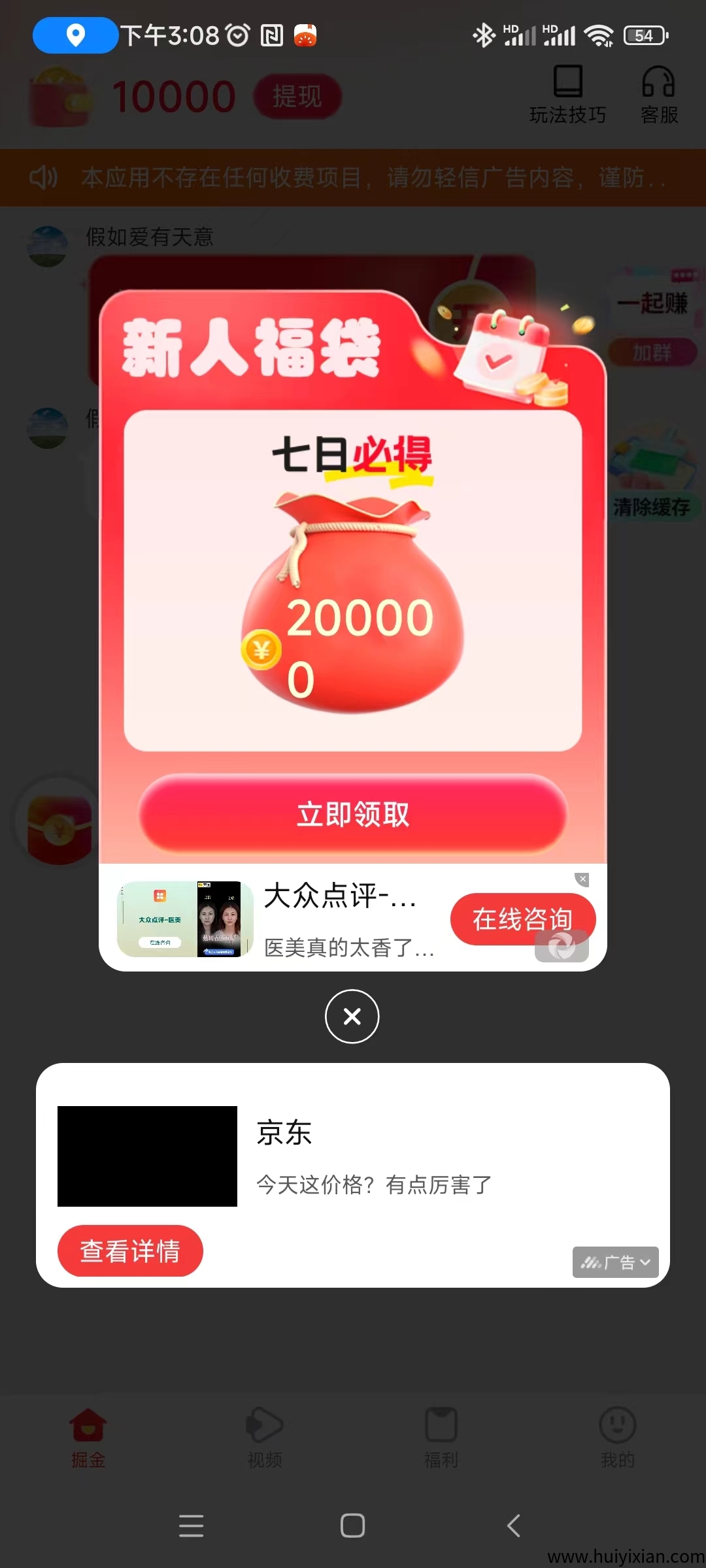Expand the 广告 options dropdown
706x1568 pixels.
point(616,1262)
